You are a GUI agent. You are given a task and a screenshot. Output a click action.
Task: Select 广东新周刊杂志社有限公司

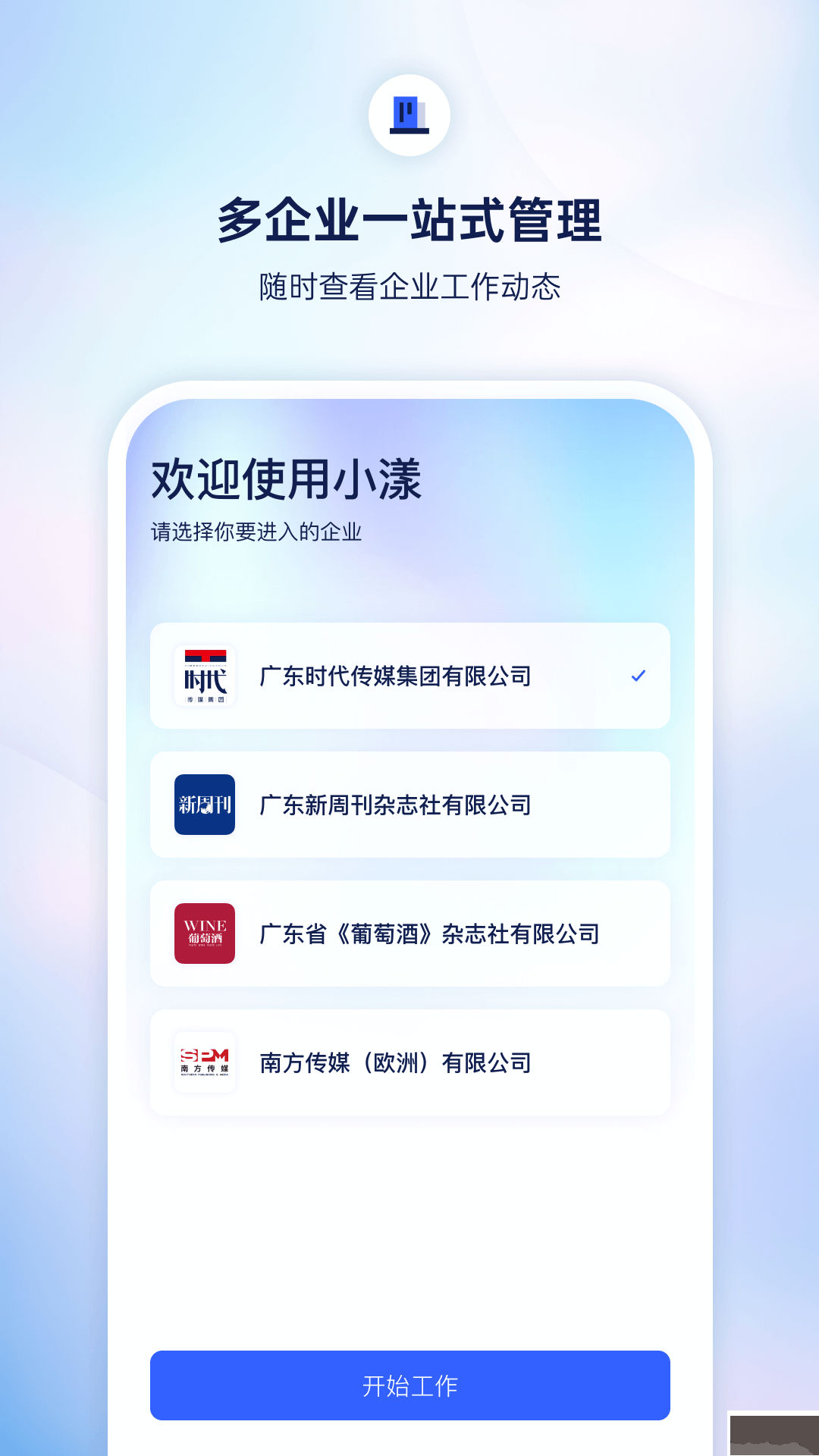[x=409, y=805]
